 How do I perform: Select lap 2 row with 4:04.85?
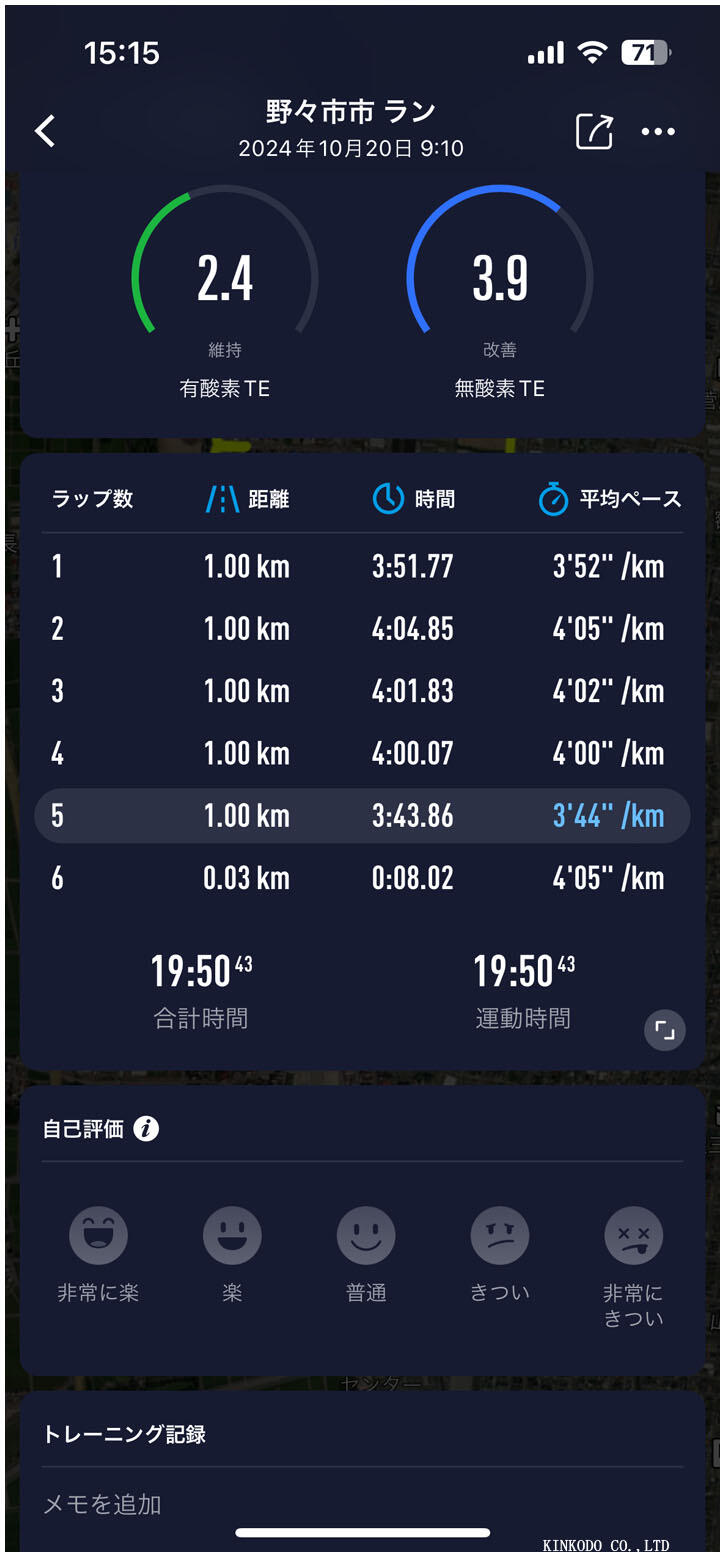tap(360, 629)
